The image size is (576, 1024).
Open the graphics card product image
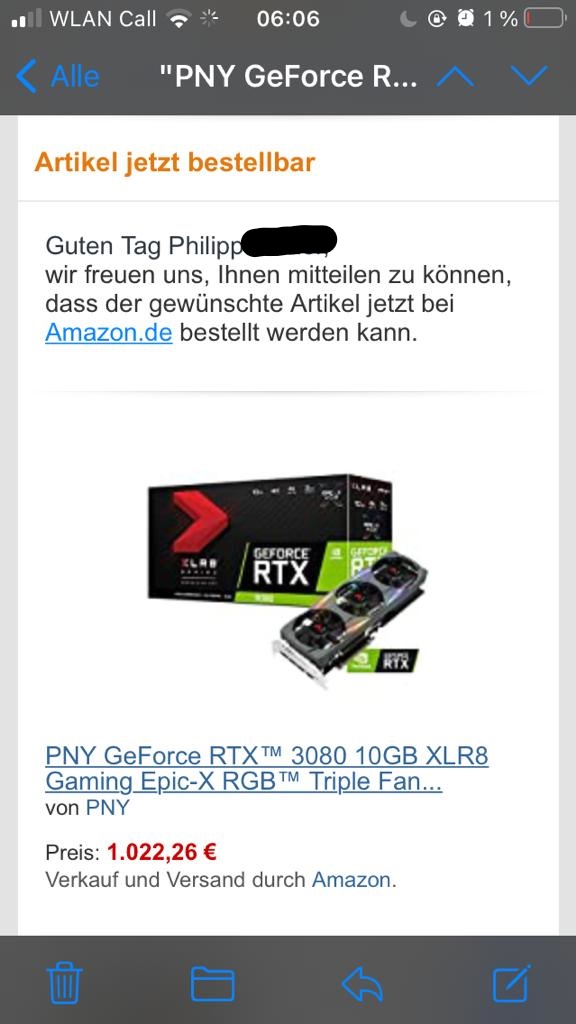[x=287, y=581]
